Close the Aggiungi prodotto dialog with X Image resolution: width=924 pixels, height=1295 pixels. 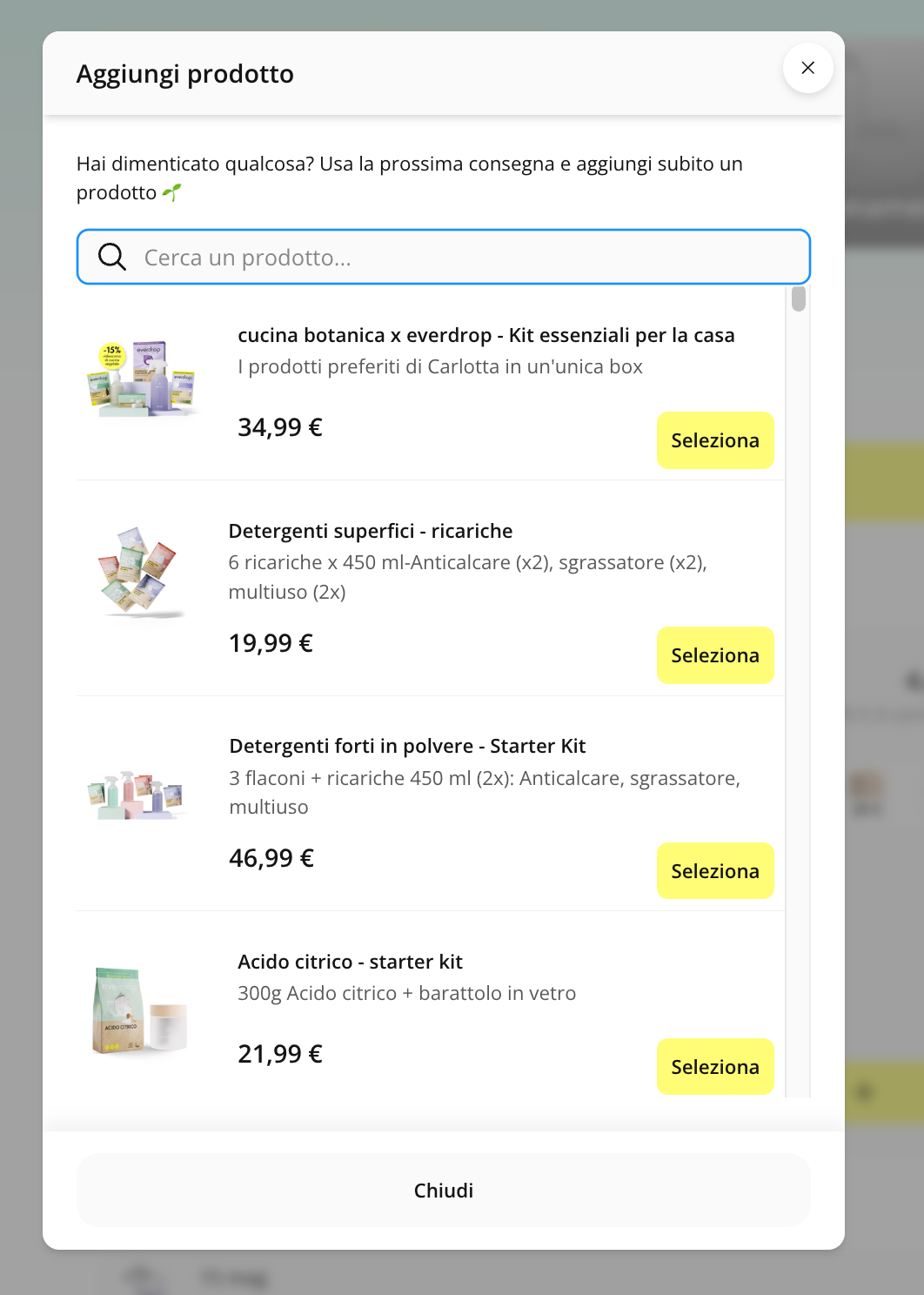coord(807,68)
